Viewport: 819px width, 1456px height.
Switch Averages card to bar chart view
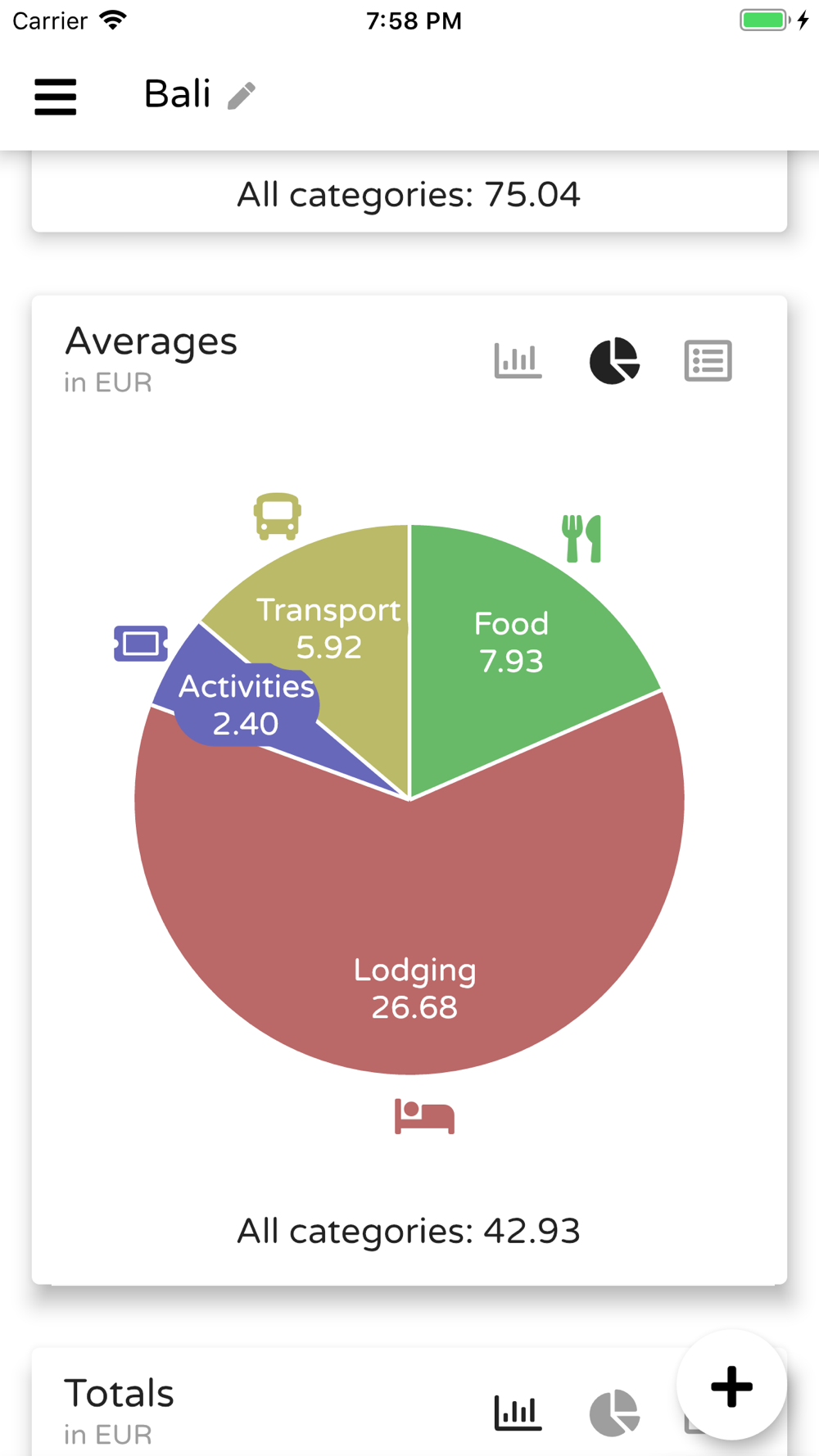pyautogui.click(x=518, y=360)
